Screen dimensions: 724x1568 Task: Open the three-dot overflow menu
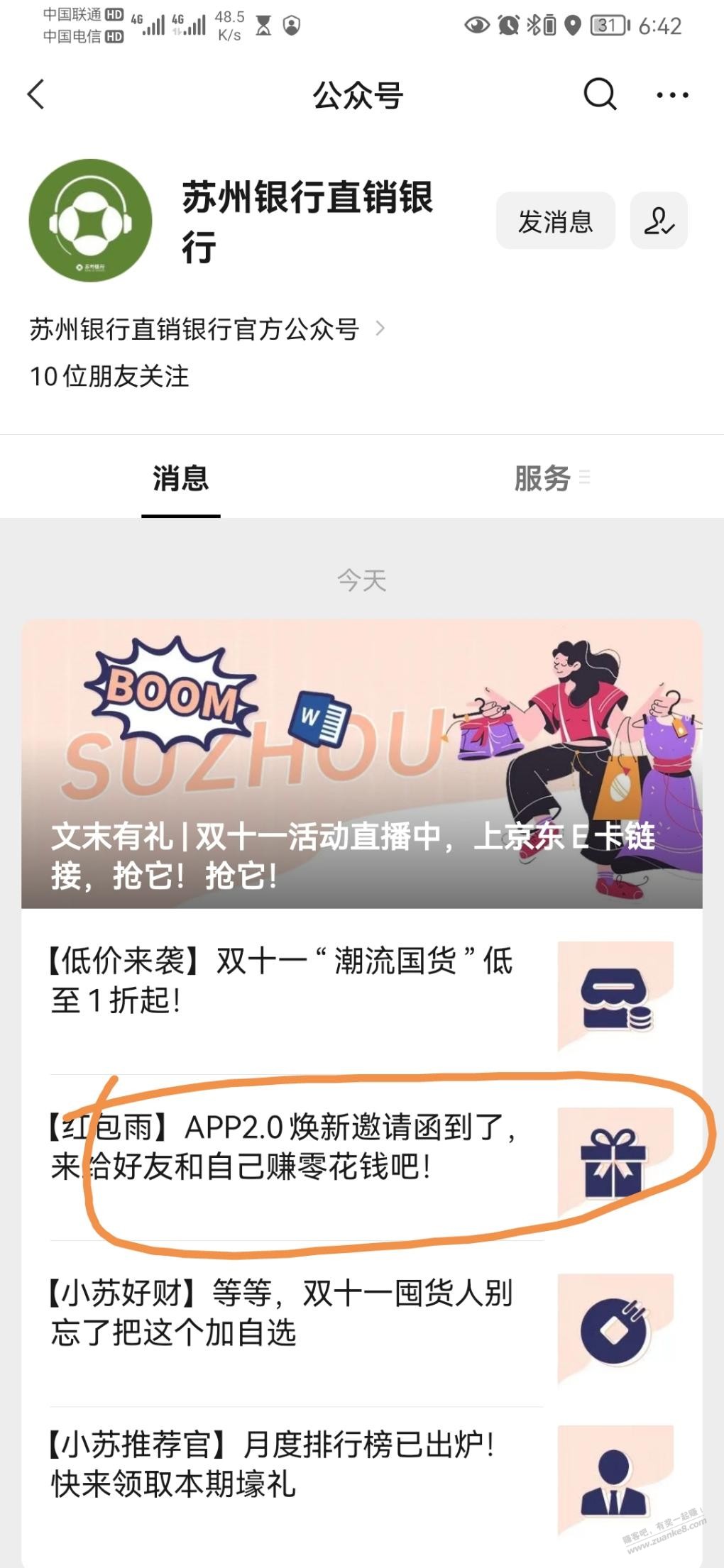(671, 94)
